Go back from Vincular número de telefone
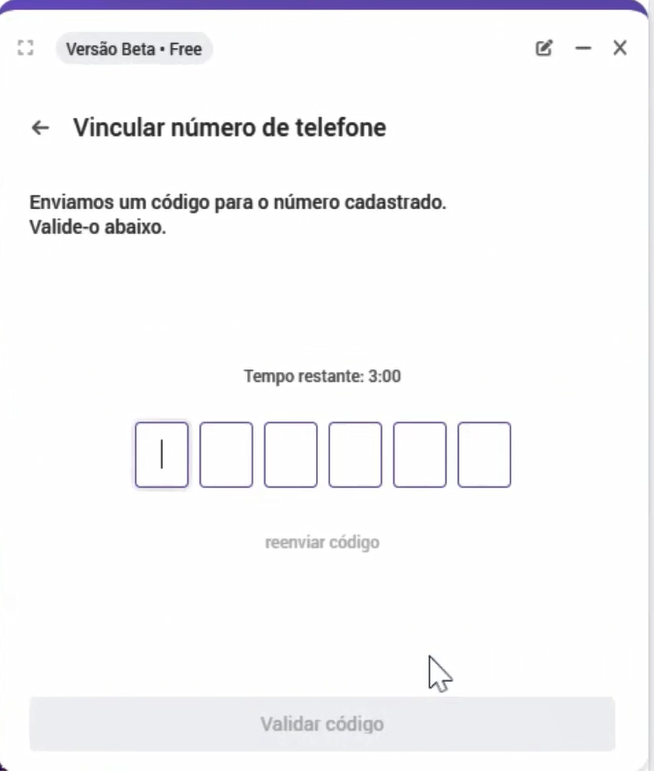Screen dimensions: 654x771 pyautogui.click(x=40, y=128)
